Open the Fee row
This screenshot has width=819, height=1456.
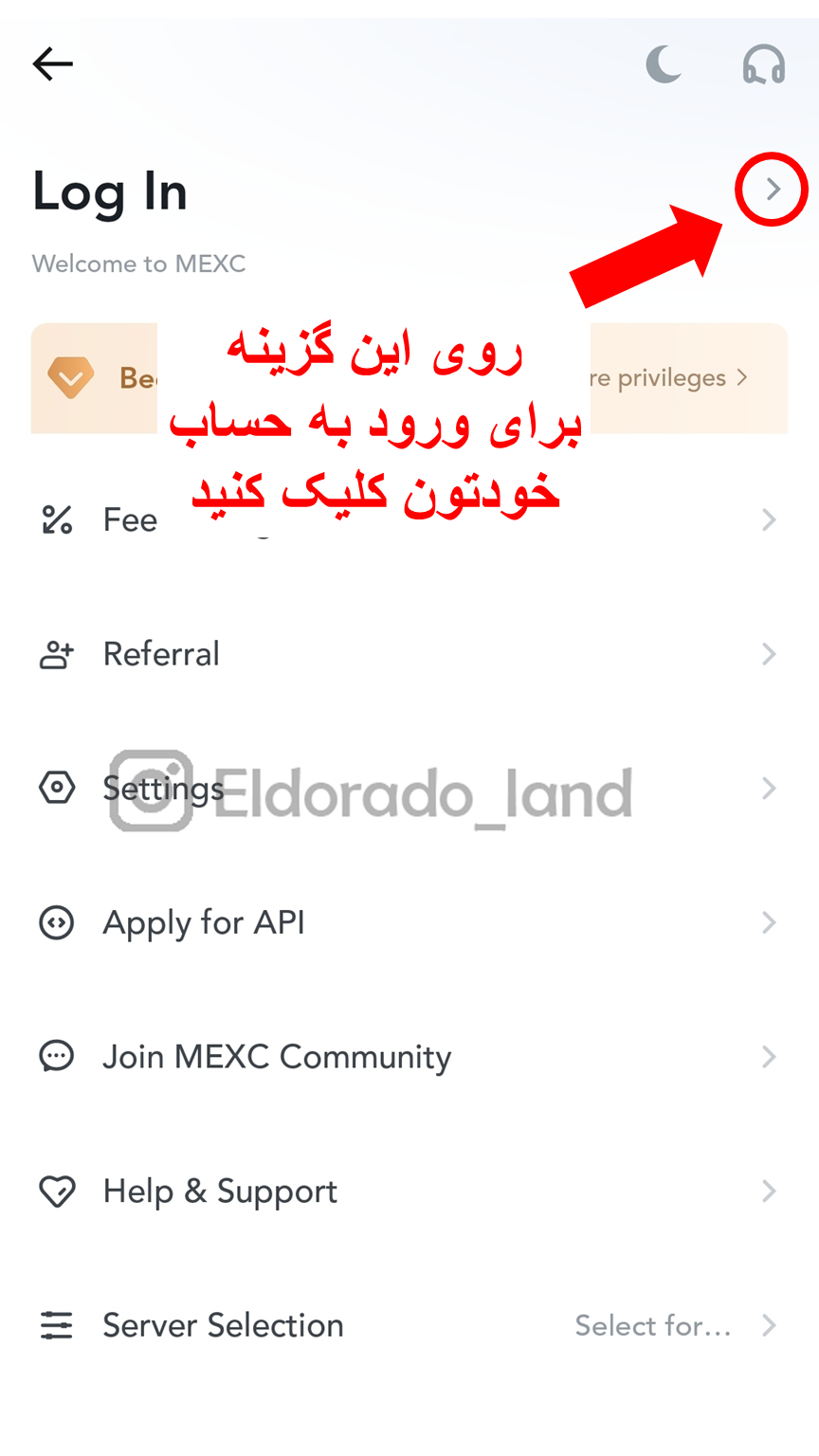click(131, 519)
